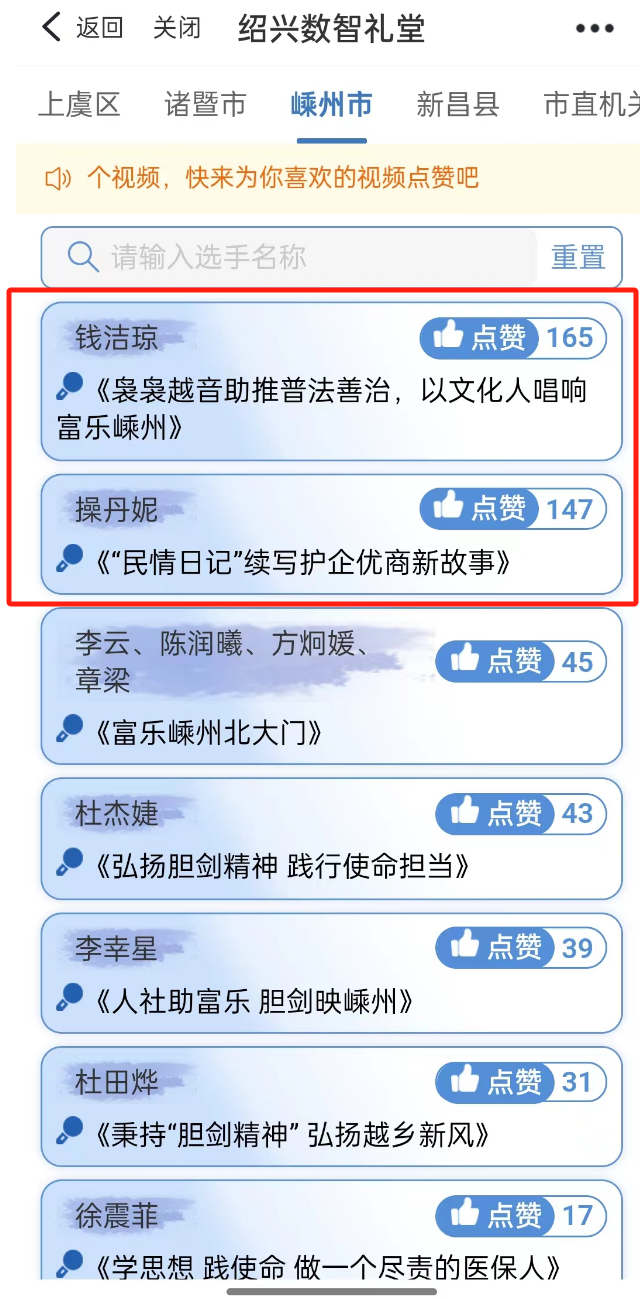Give 点赞 to 《富乐嵊州北大门》 entry
The height and width of the screenshot is (1299, 640).
[x=496, y=661]
